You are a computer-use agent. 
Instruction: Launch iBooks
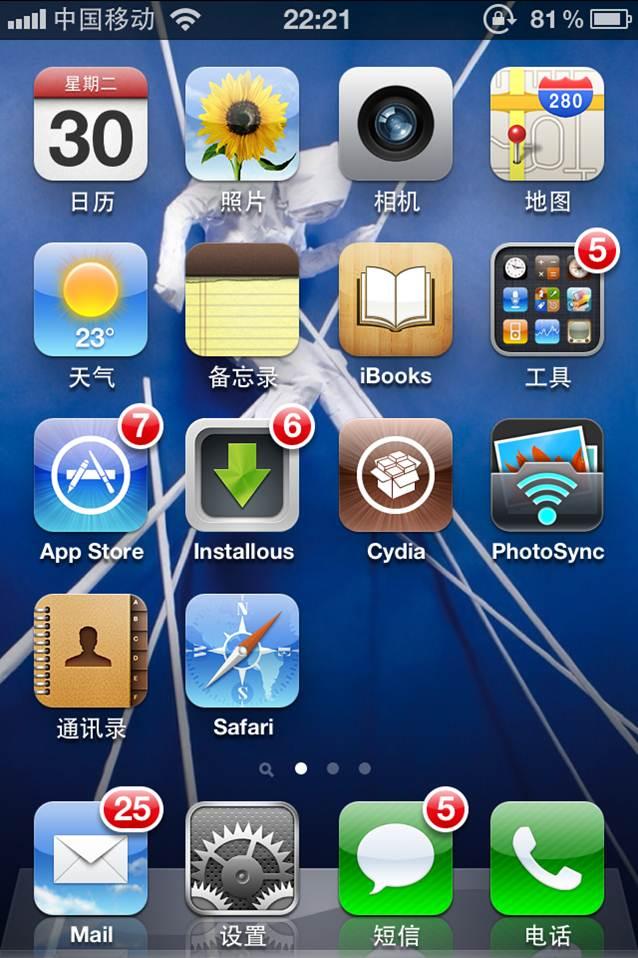tap(395, 299)
